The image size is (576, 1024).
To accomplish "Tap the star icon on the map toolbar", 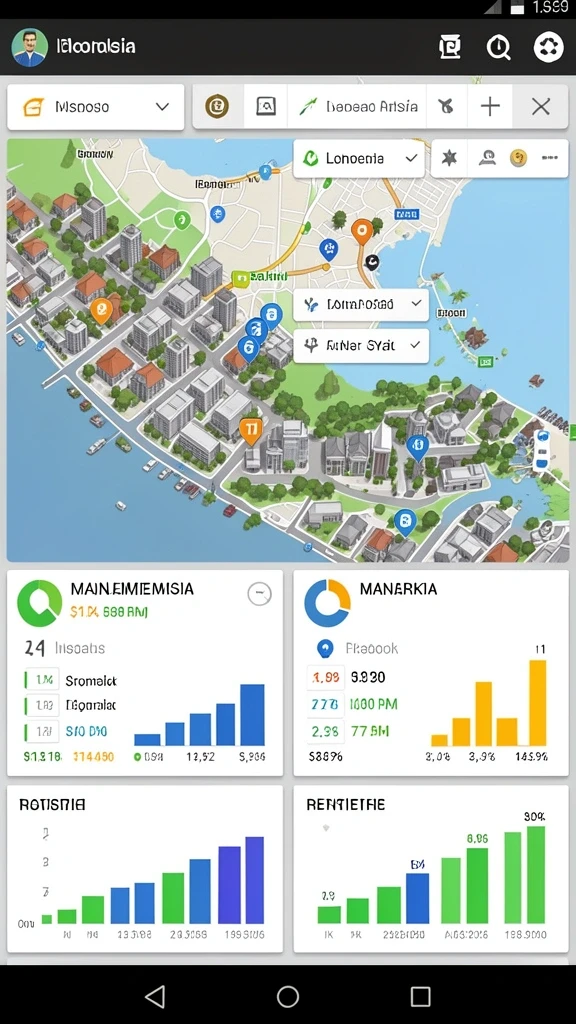I will 449,158.
